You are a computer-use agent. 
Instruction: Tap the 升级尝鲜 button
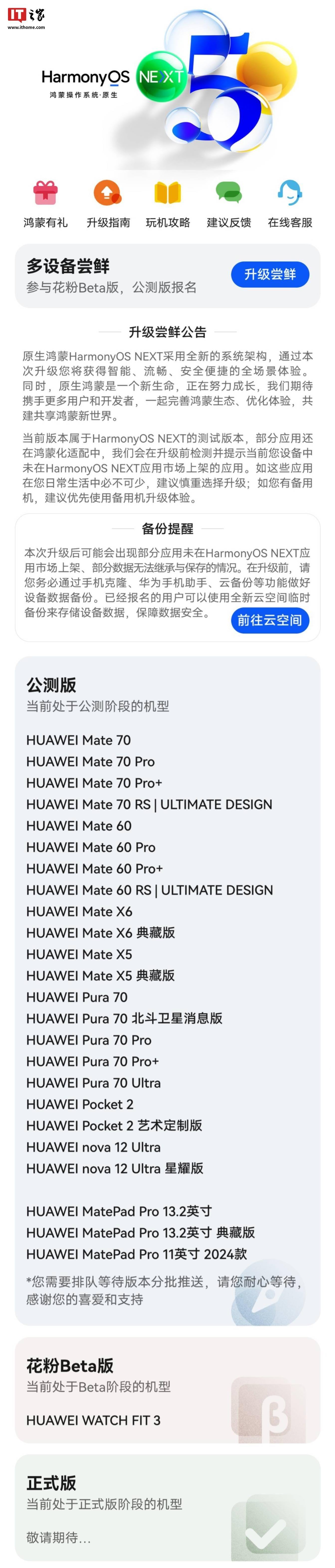[270, 275]
